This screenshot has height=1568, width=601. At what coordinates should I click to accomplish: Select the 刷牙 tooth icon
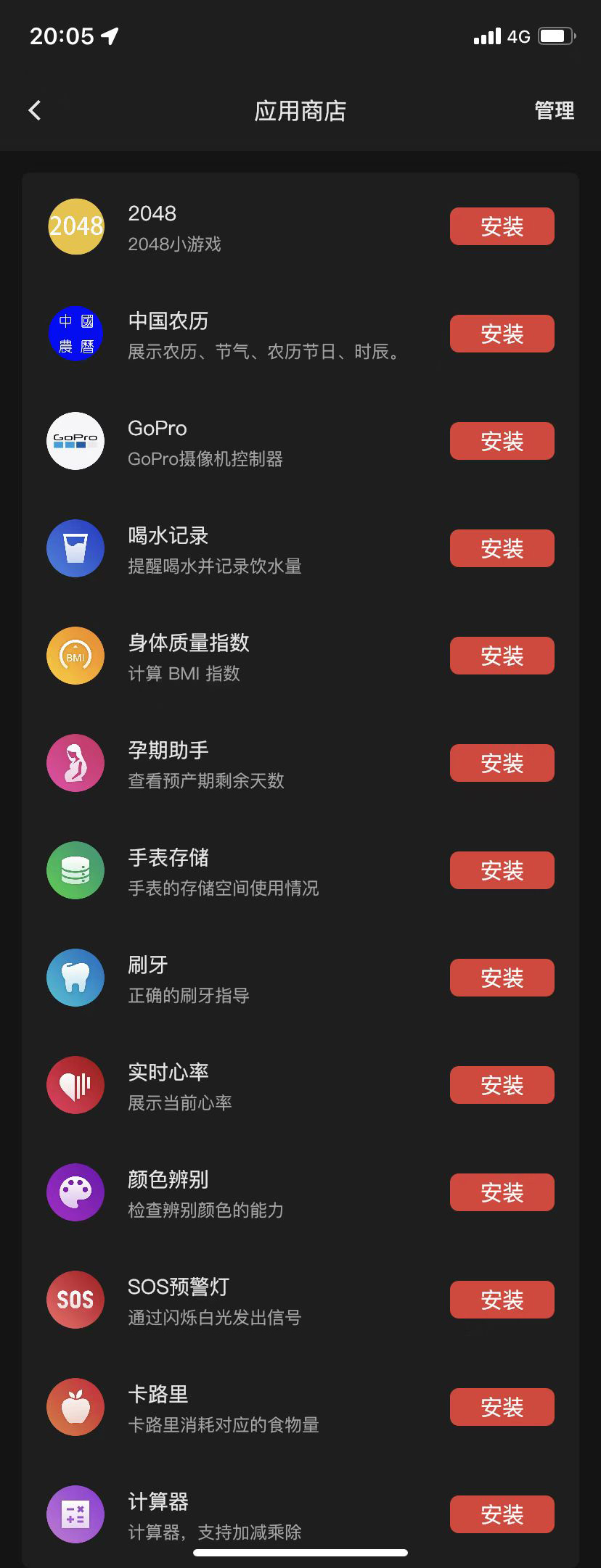tap(75, 978)
